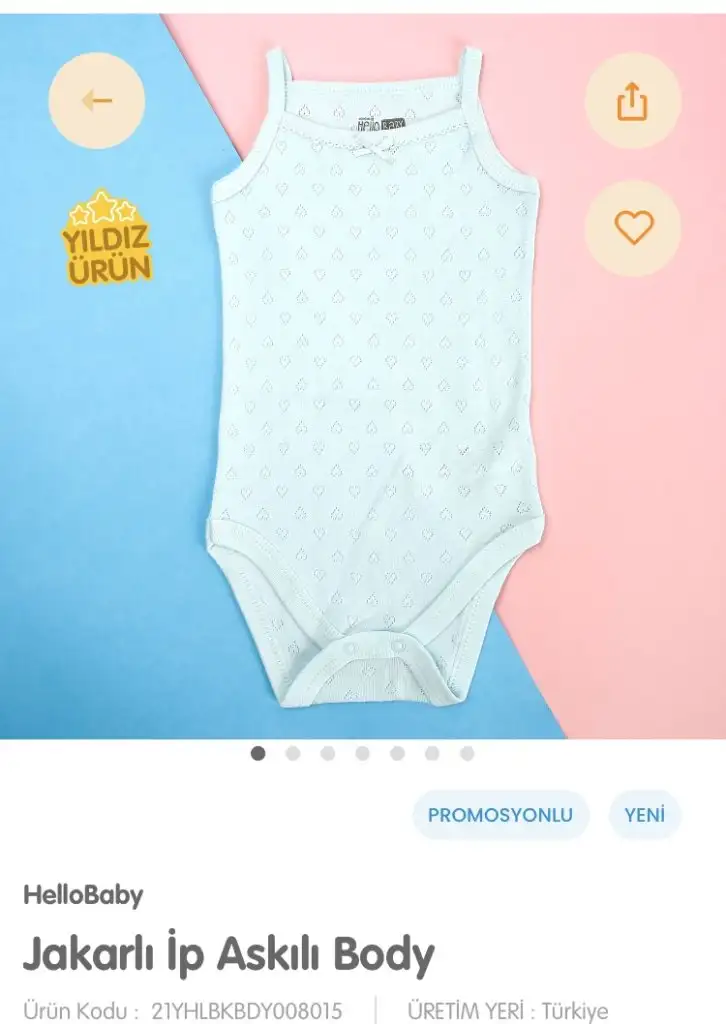The image size is (726, 1024).
Task: Share this product
Action: [x=632, y=100]
